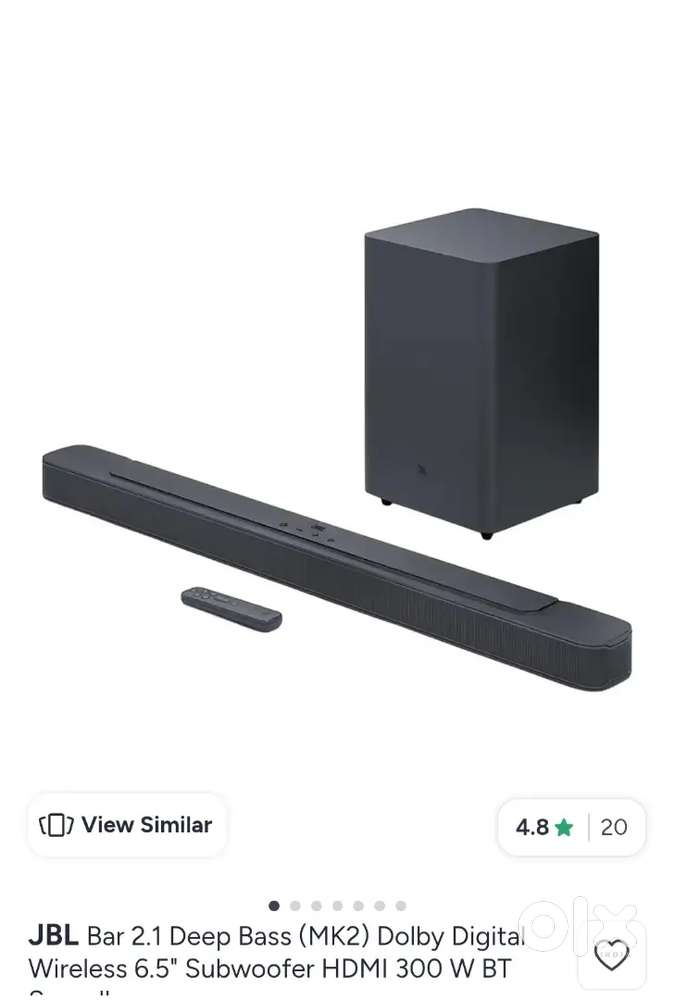
Task: Select the second image indicator dot
Action: click(295, 906)
